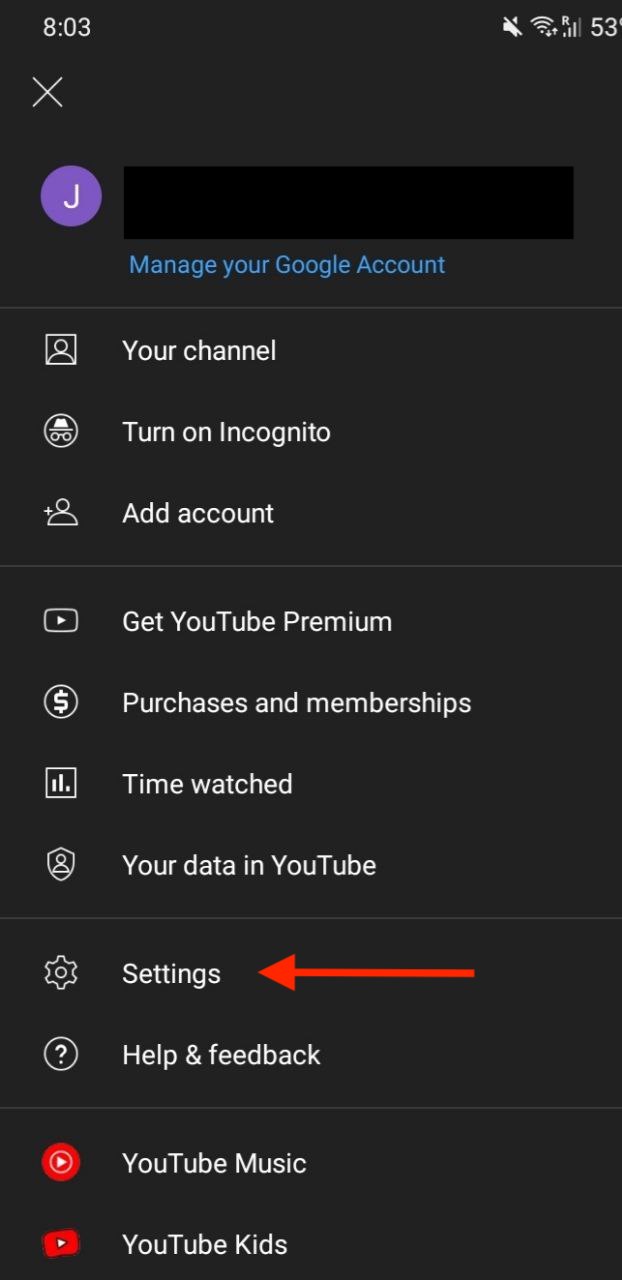Screen dimensions: 622x1280
Task: Open Your channel
Action: tap(311, 350)
